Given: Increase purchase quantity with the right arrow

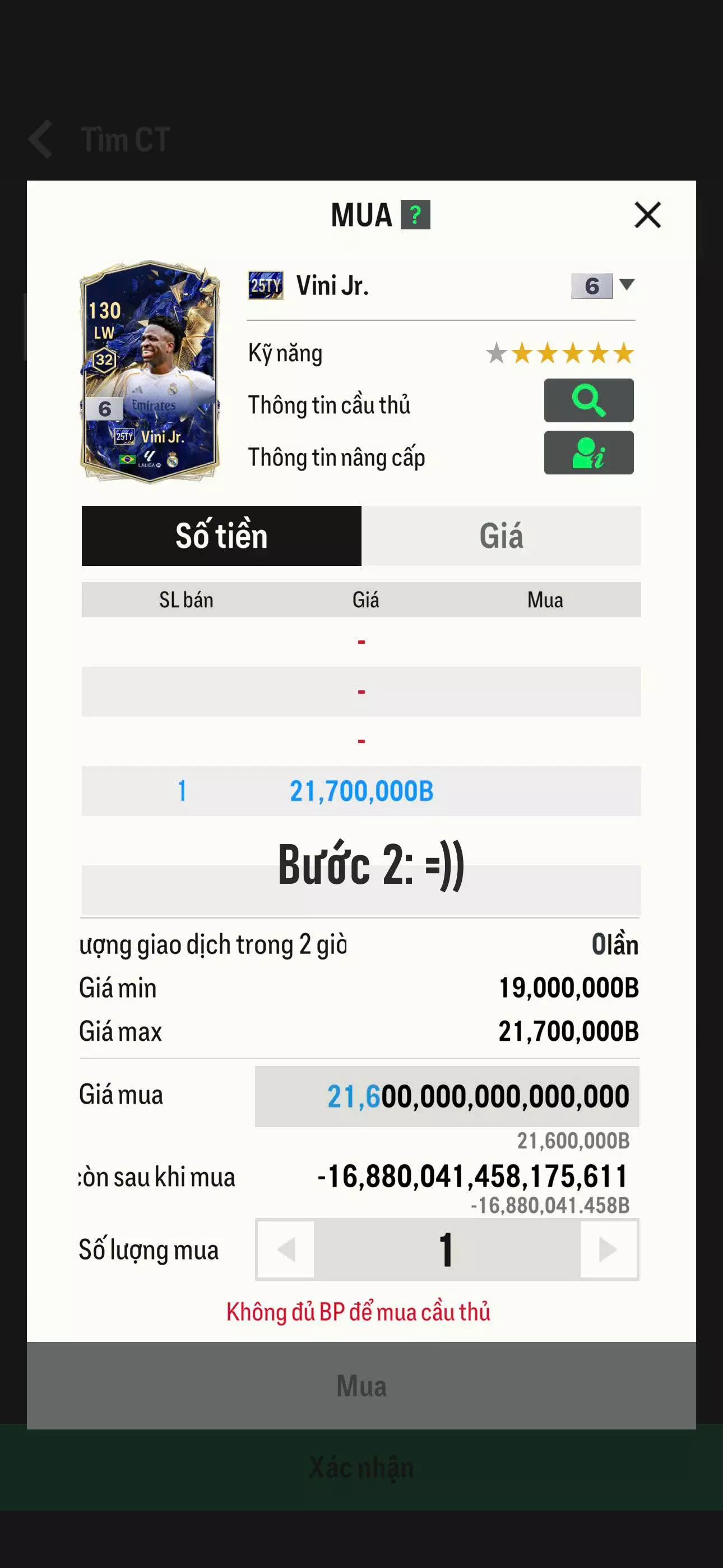Looking at the screenshot, I should 608,1249.
